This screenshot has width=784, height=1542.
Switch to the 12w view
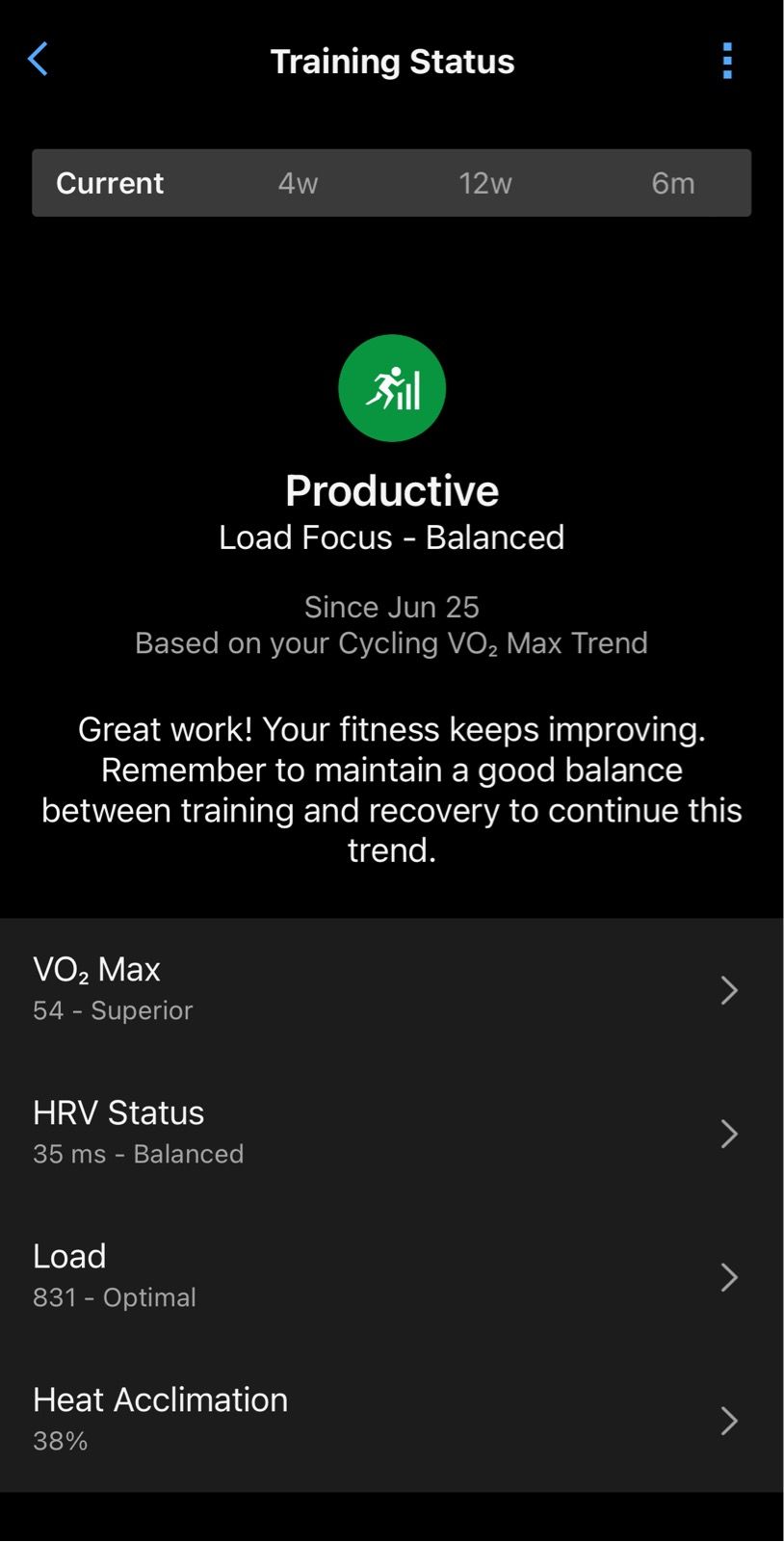point(484,183)
